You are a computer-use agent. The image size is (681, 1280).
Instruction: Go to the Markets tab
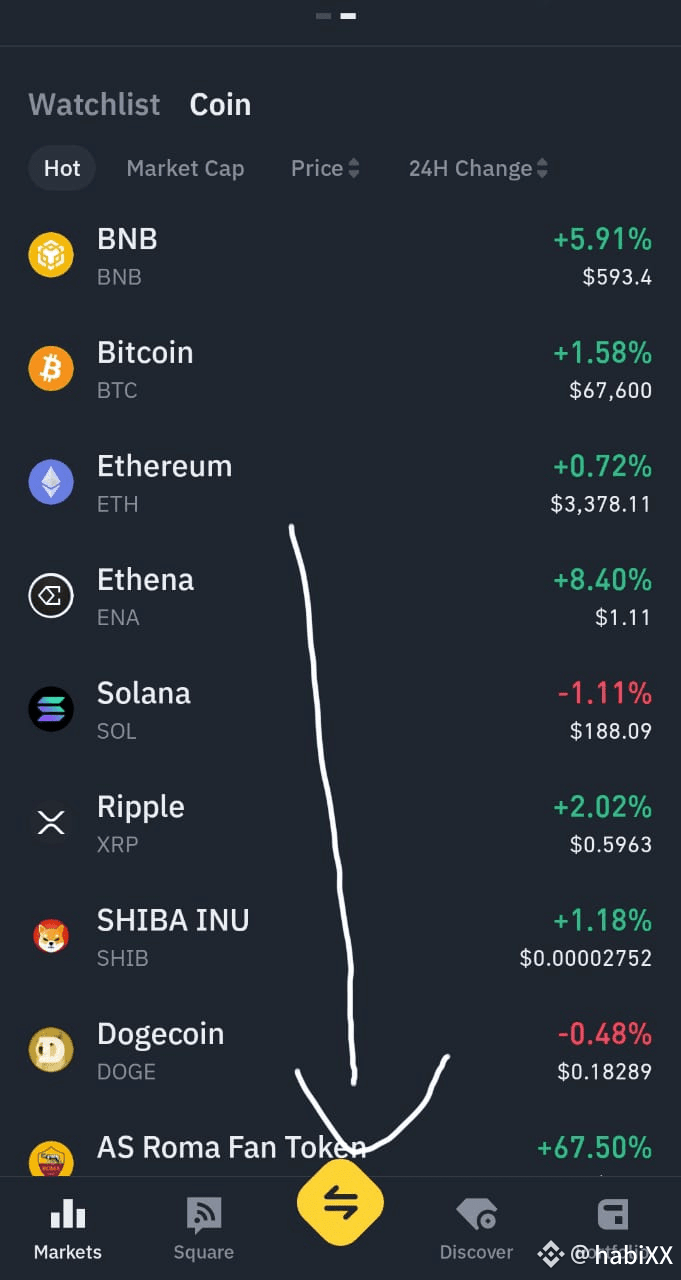(x=68, y=1230)
